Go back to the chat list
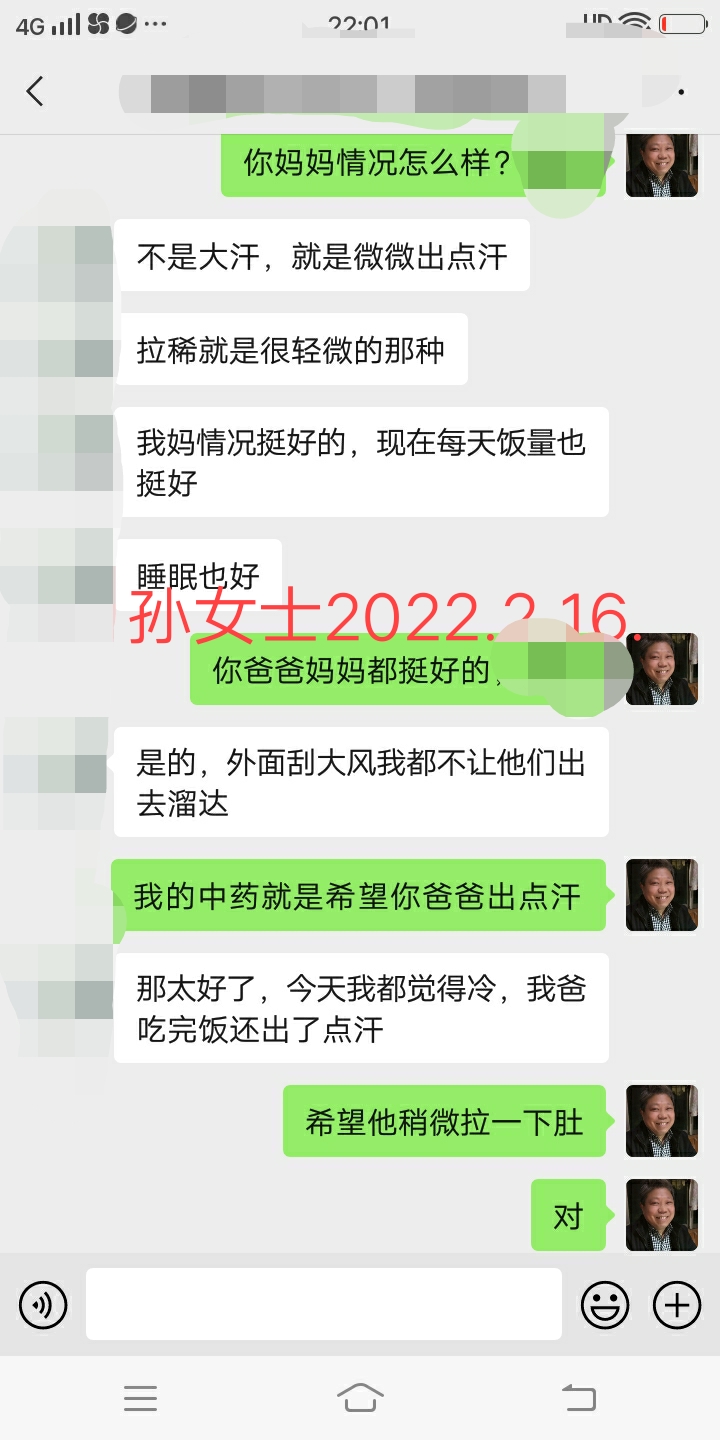 click(35, 92)
